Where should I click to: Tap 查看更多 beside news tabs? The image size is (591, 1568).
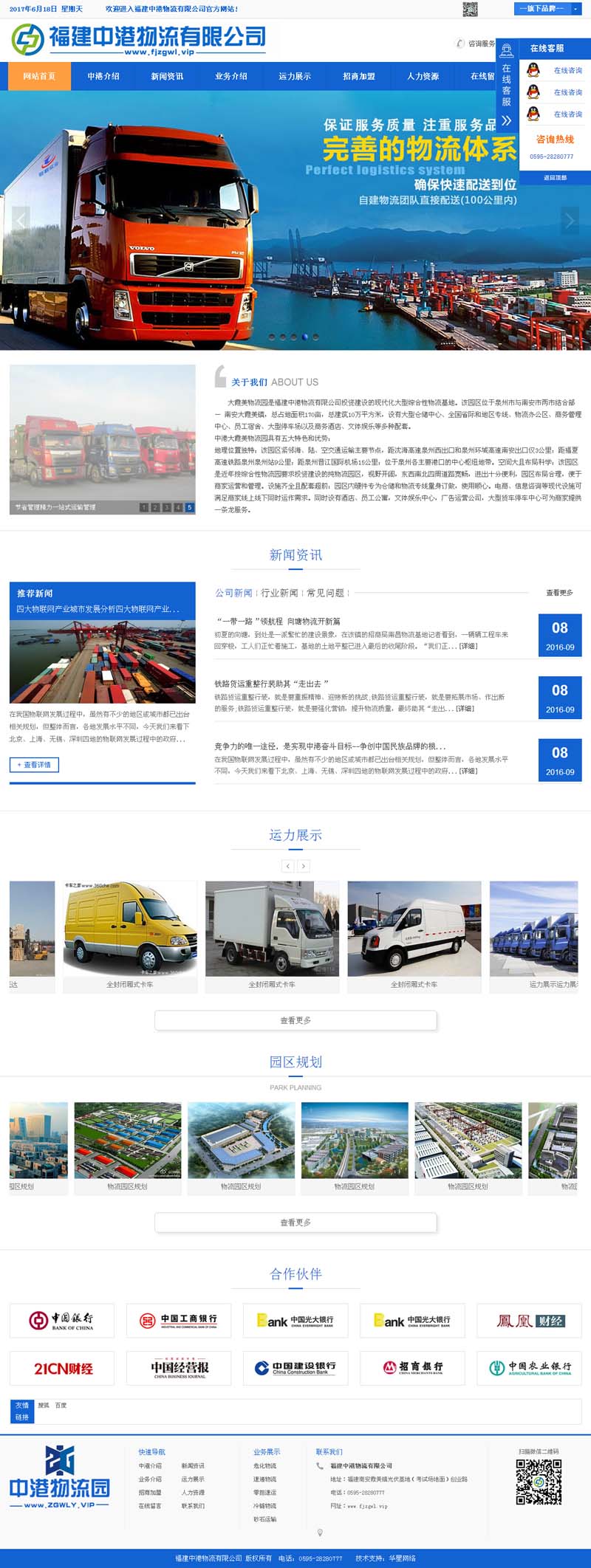(x=559, y=593)
